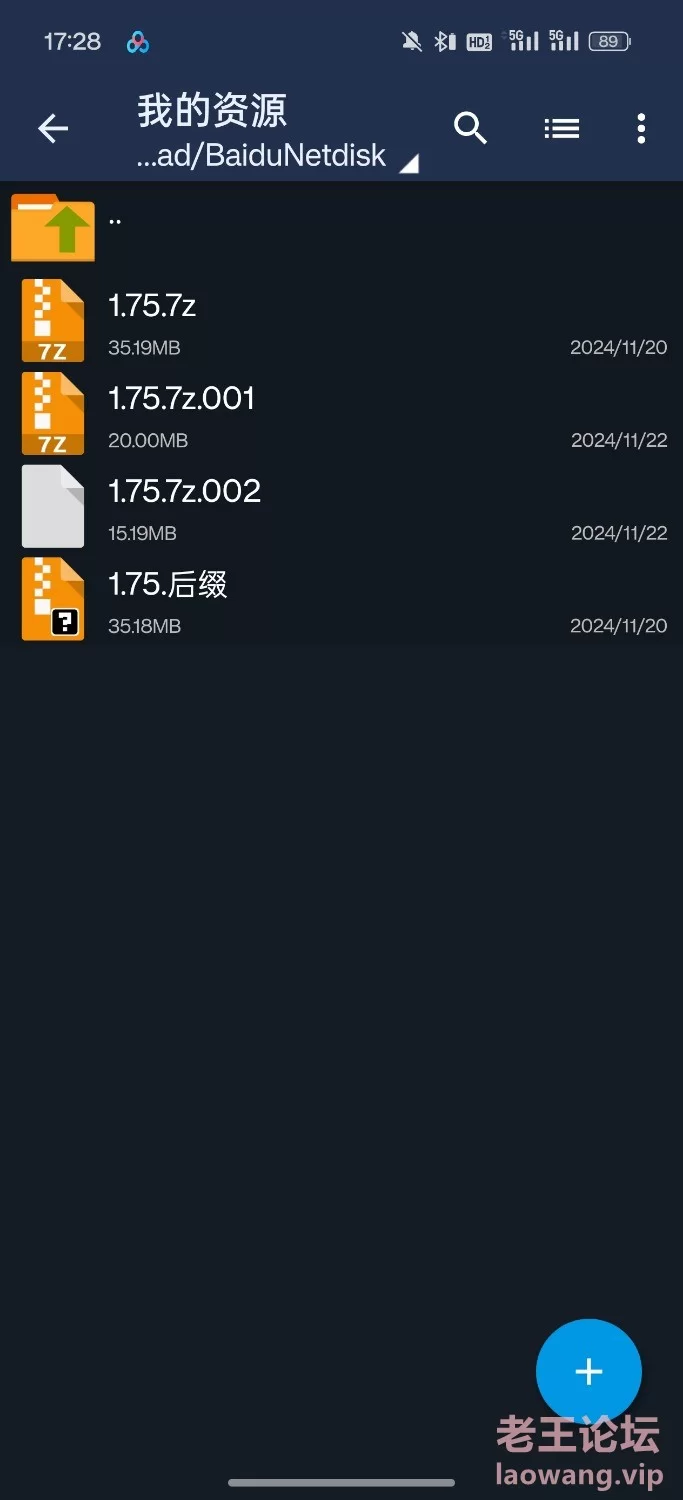Open the 1.75.7z.001 split archive

tap(341, 413)
